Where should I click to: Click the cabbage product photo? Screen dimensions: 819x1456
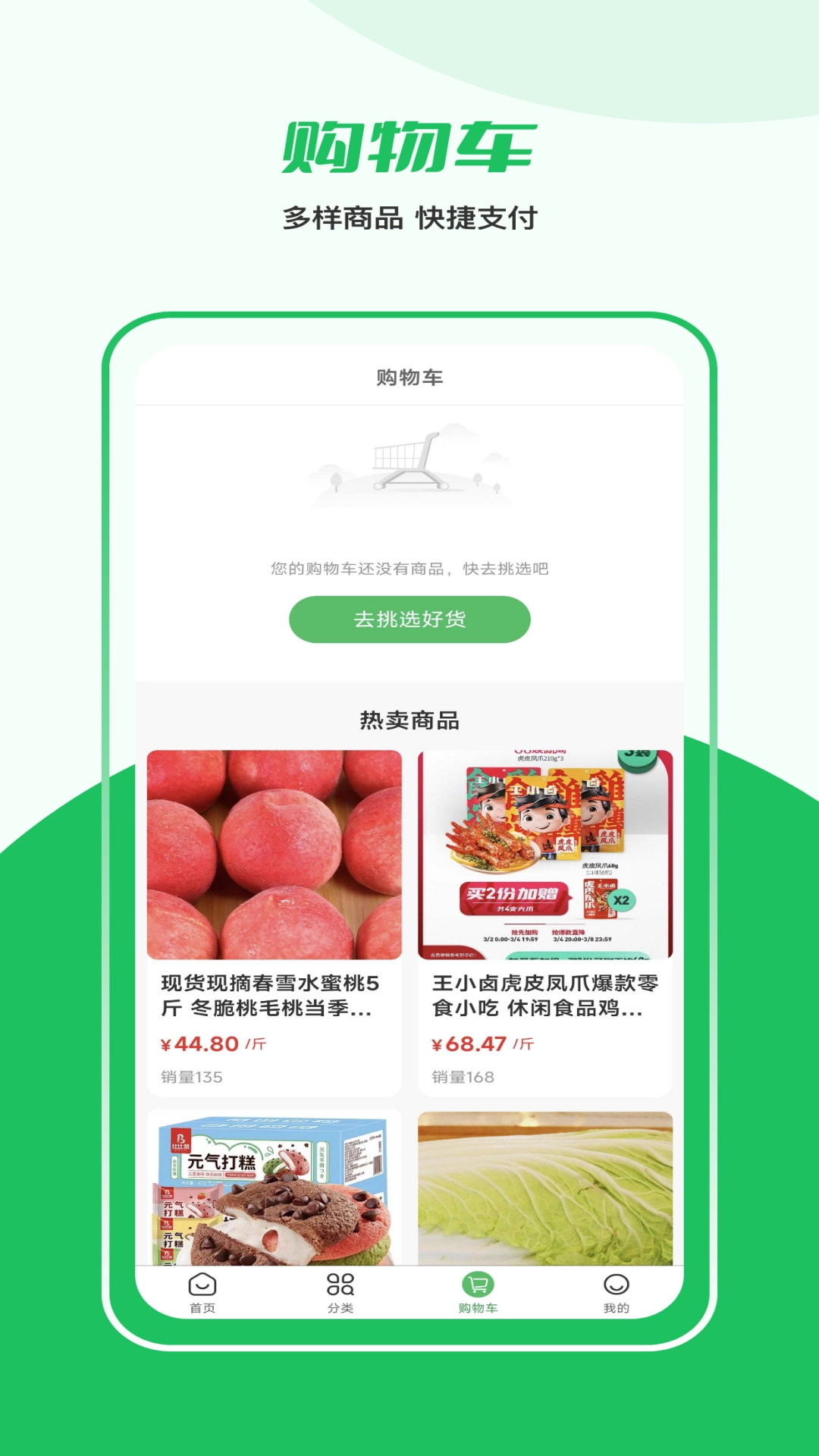click(543, 1183)
